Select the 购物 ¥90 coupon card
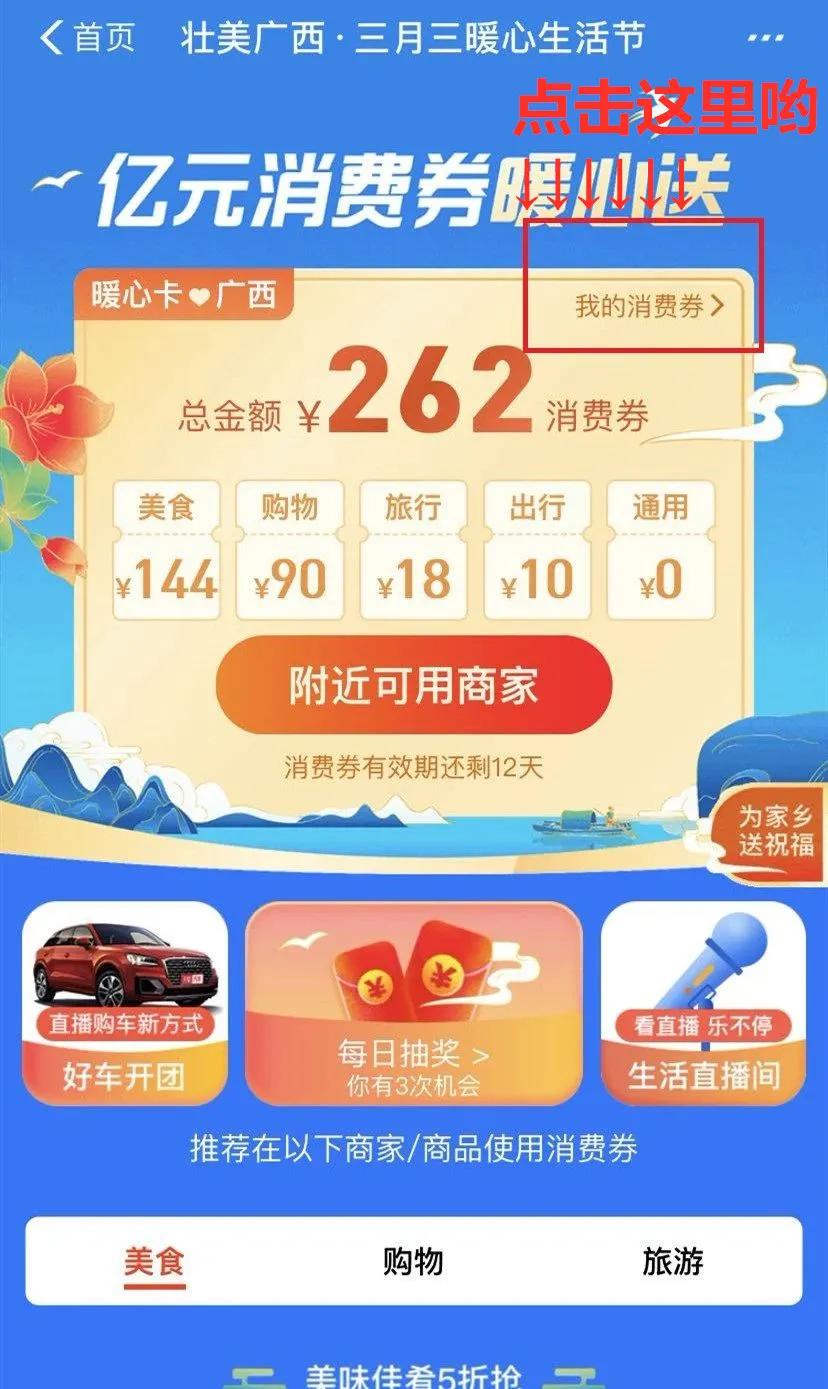Image resolution: width=828 pixels, height=1389 pixels. 290,545
